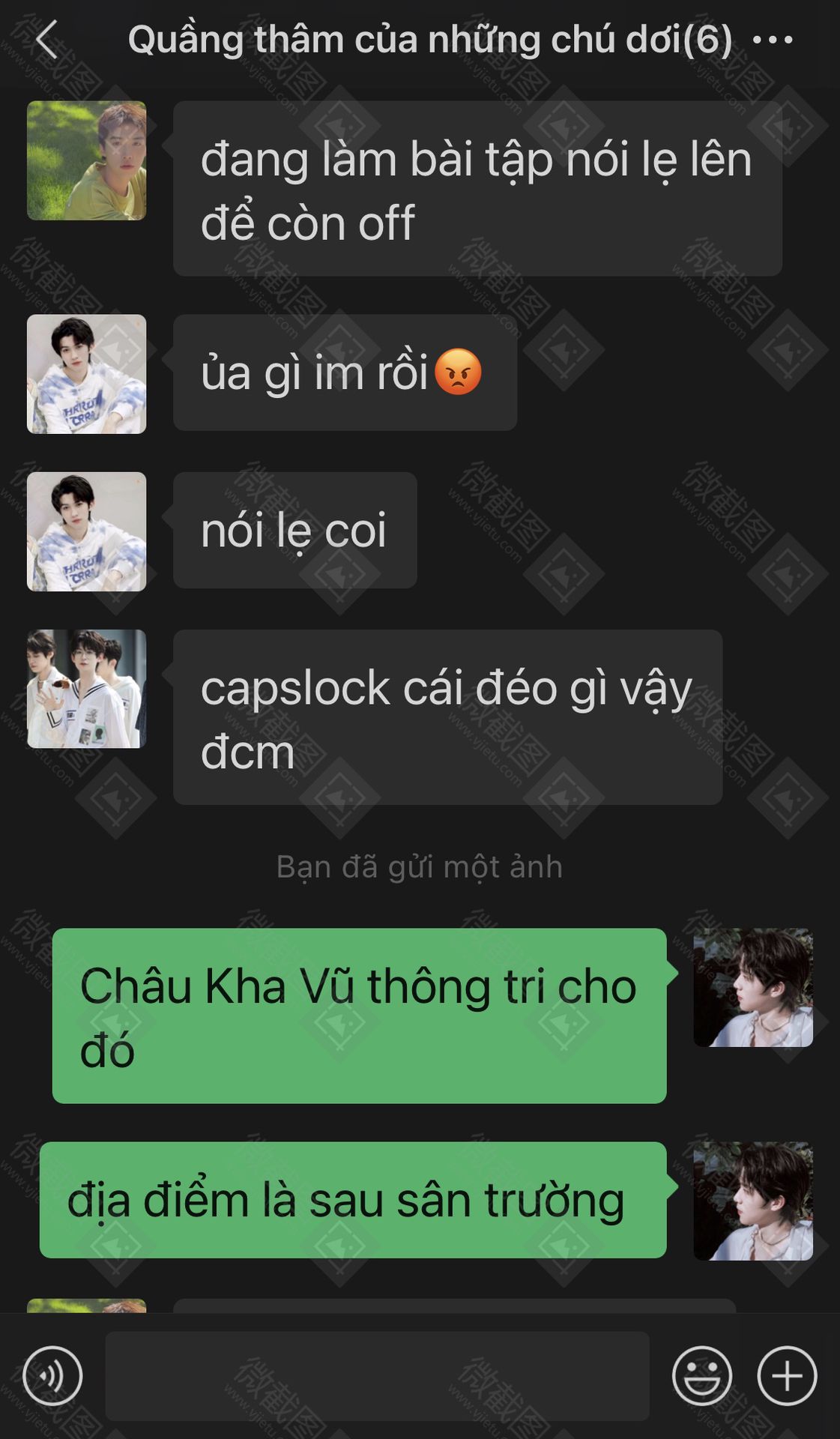Open avatar beside 'capslock cái đéo gì vậy'
840x1439 pixels.
pos(87,689)
